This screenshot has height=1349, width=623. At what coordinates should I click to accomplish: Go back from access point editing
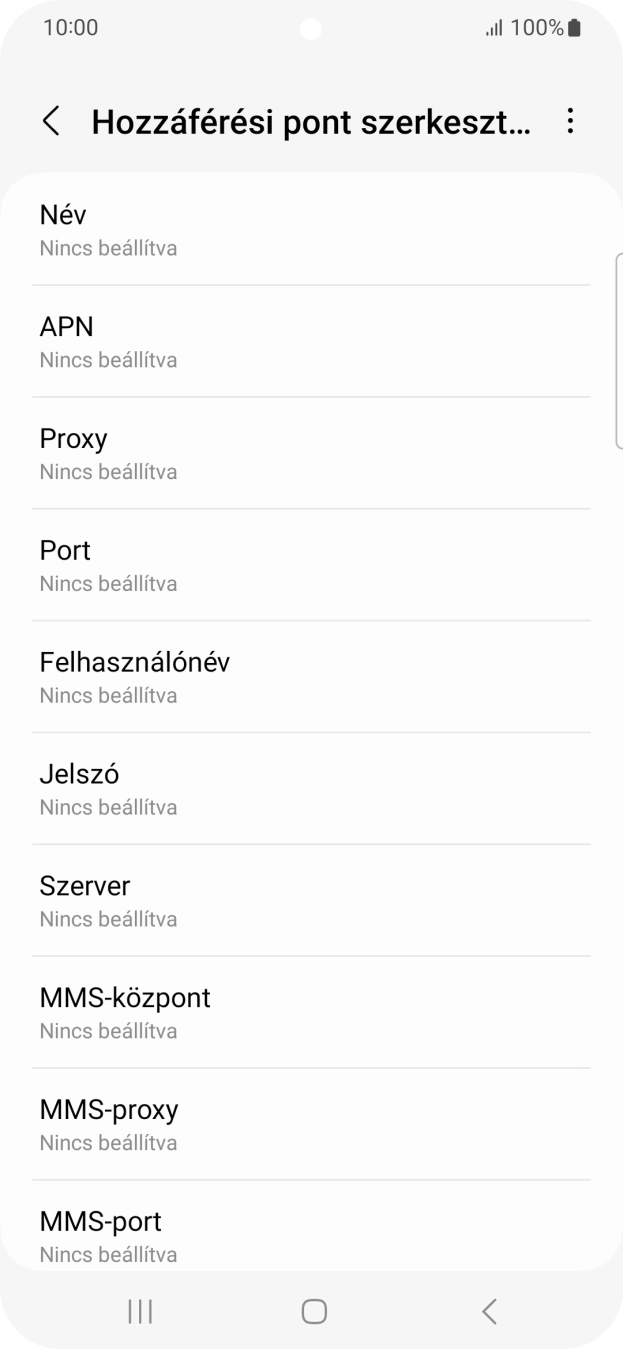[51, 122]
